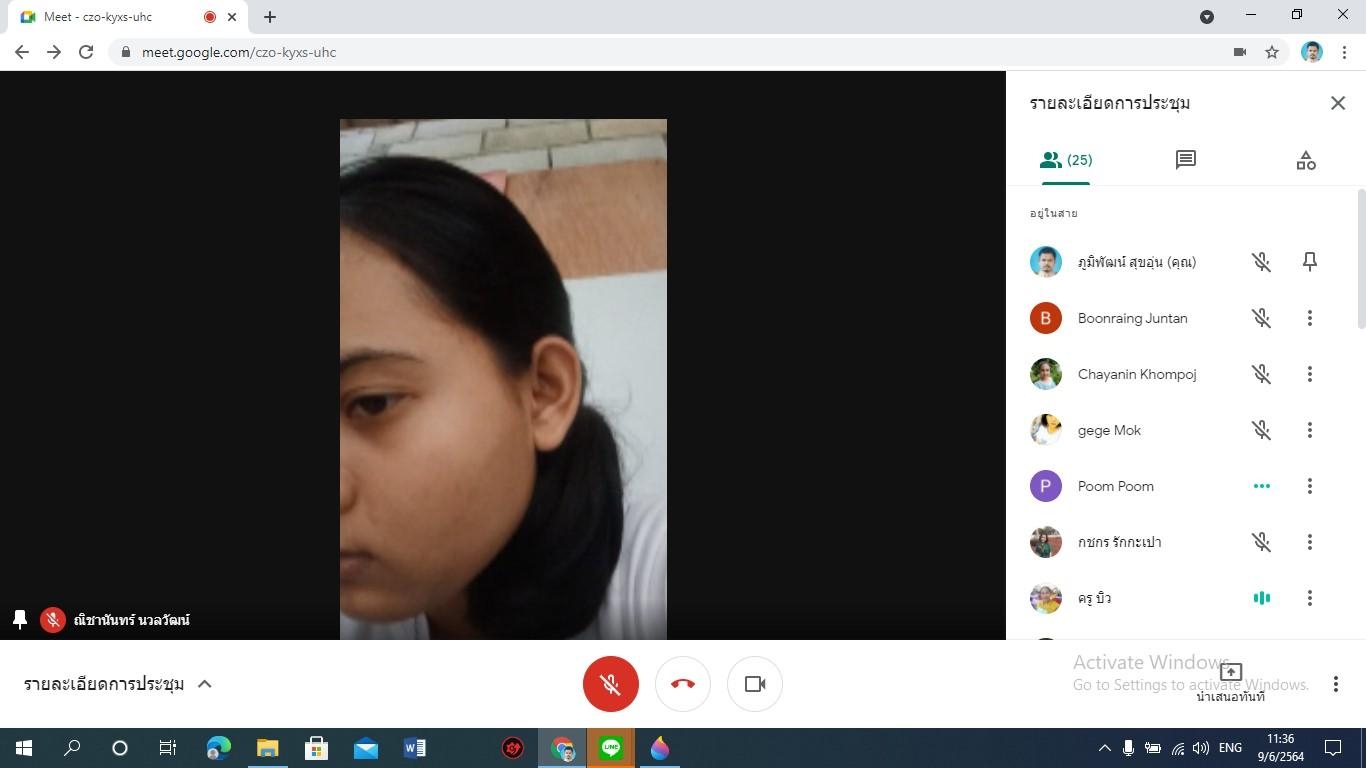
Task: Open a new browser tab
Action: (270, 17)
